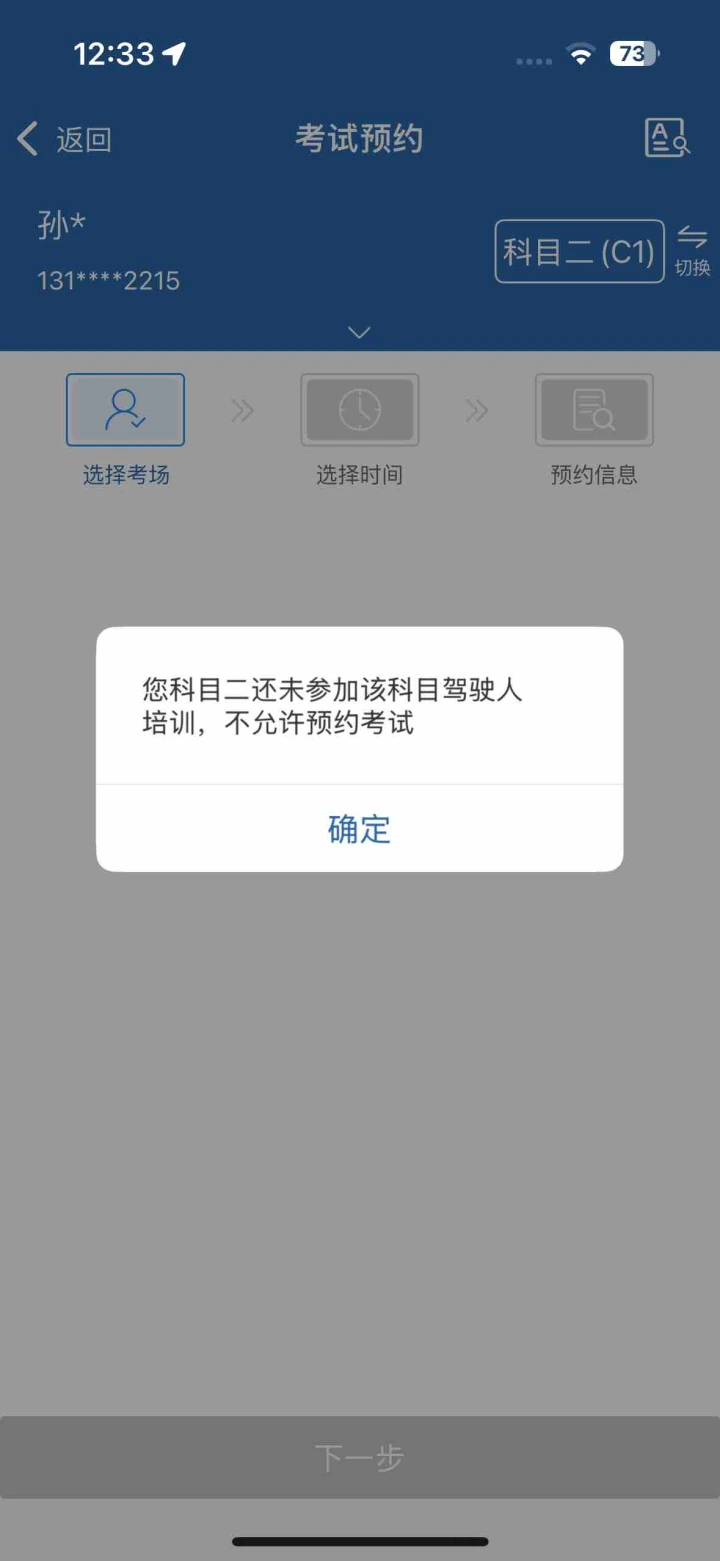Tap 下一步 to continue
Image resolution: width=720 pixels, height=1561 pixels.
point(360,1457)
